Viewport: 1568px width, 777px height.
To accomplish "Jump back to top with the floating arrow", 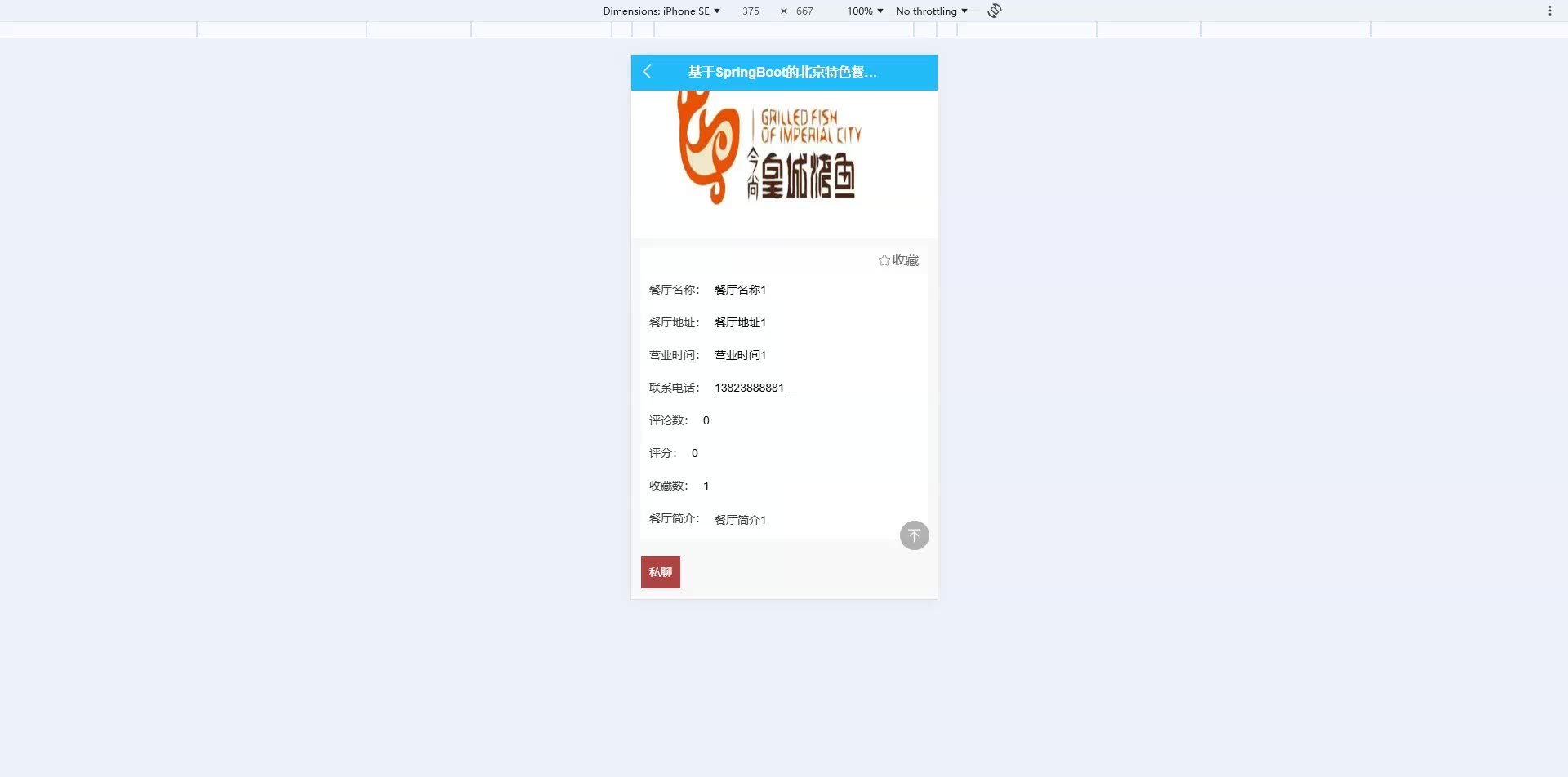I will [x=914, y=535].
